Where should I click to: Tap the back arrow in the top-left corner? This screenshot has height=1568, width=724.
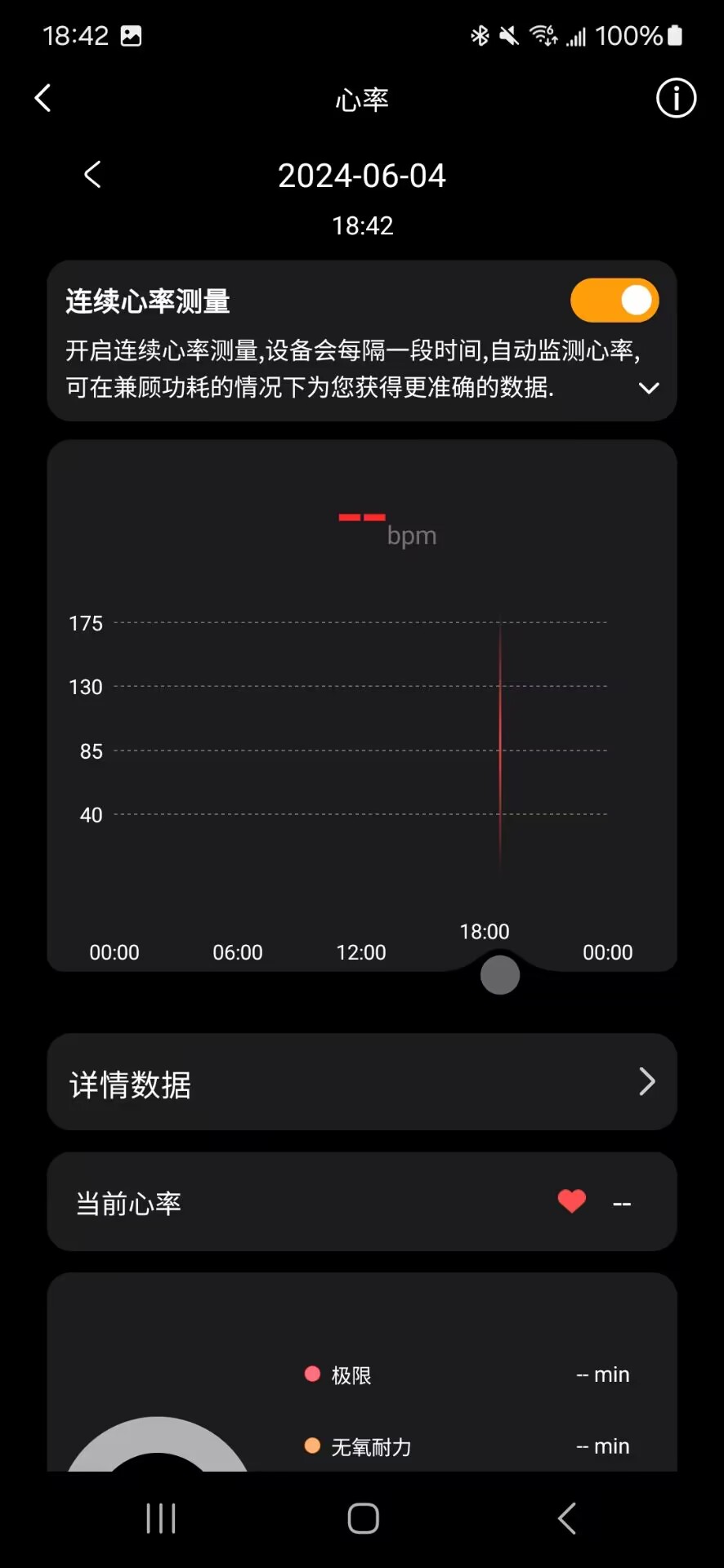(x=42, y=98)
